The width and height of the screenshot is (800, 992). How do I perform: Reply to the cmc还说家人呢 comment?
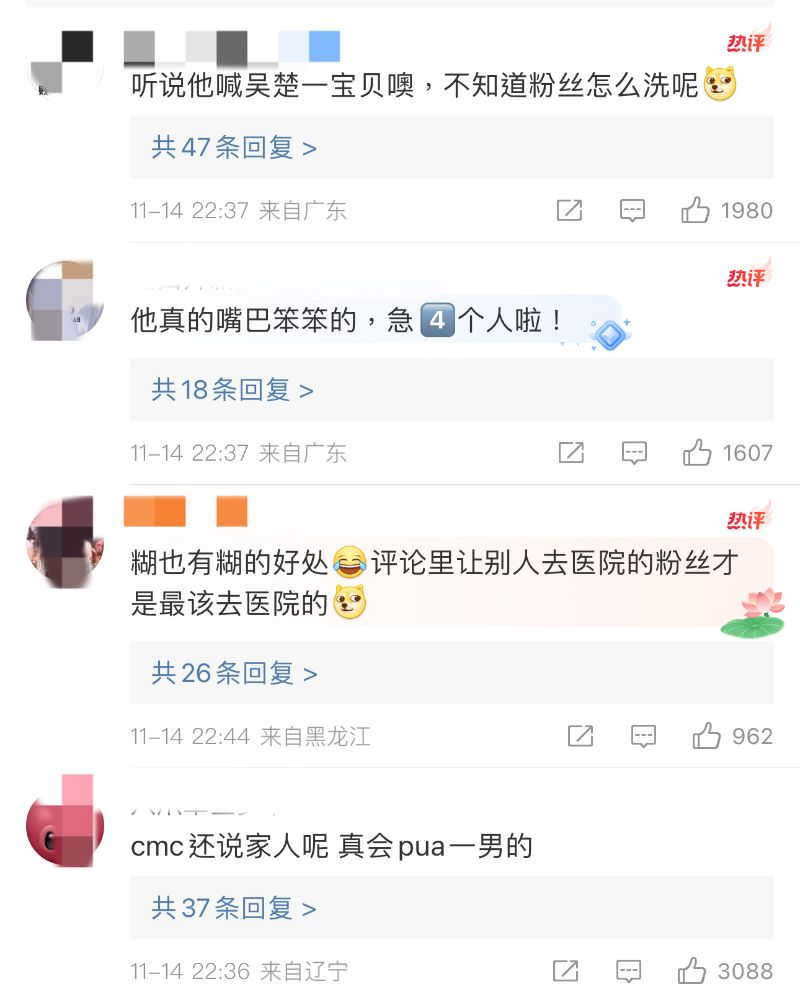[x=629, y=971]
